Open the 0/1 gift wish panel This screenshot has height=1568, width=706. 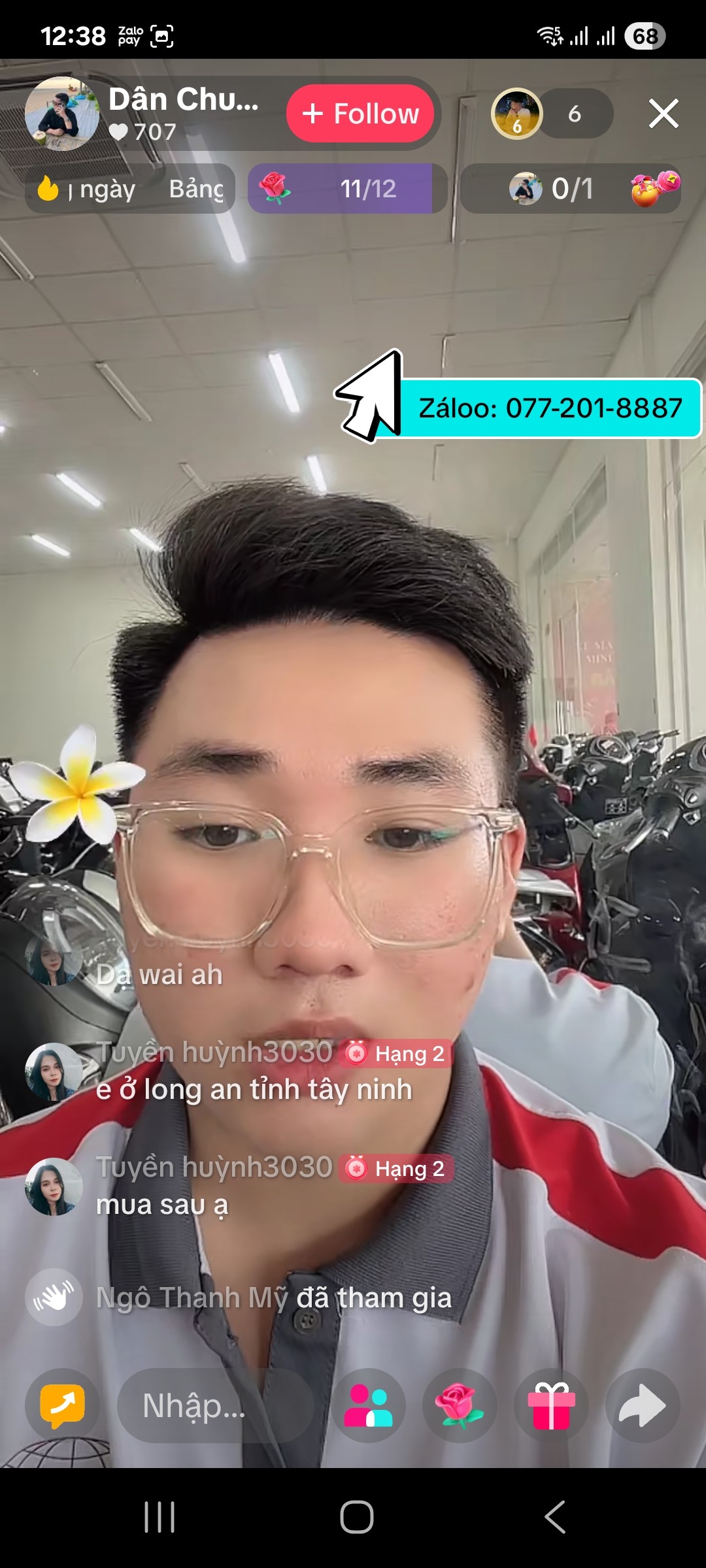570,189
